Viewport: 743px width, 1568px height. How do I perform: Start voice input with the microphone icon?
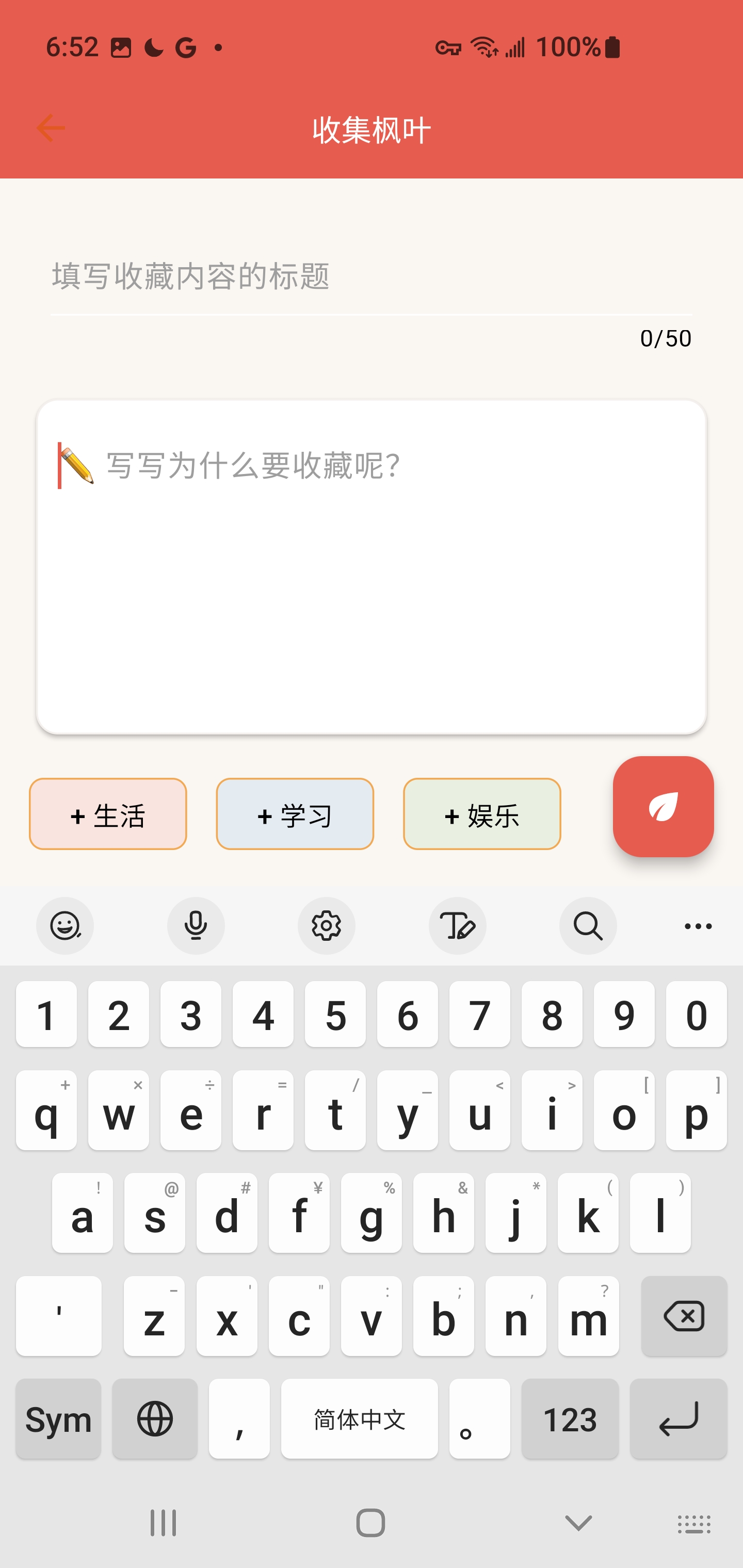(196, 926)
